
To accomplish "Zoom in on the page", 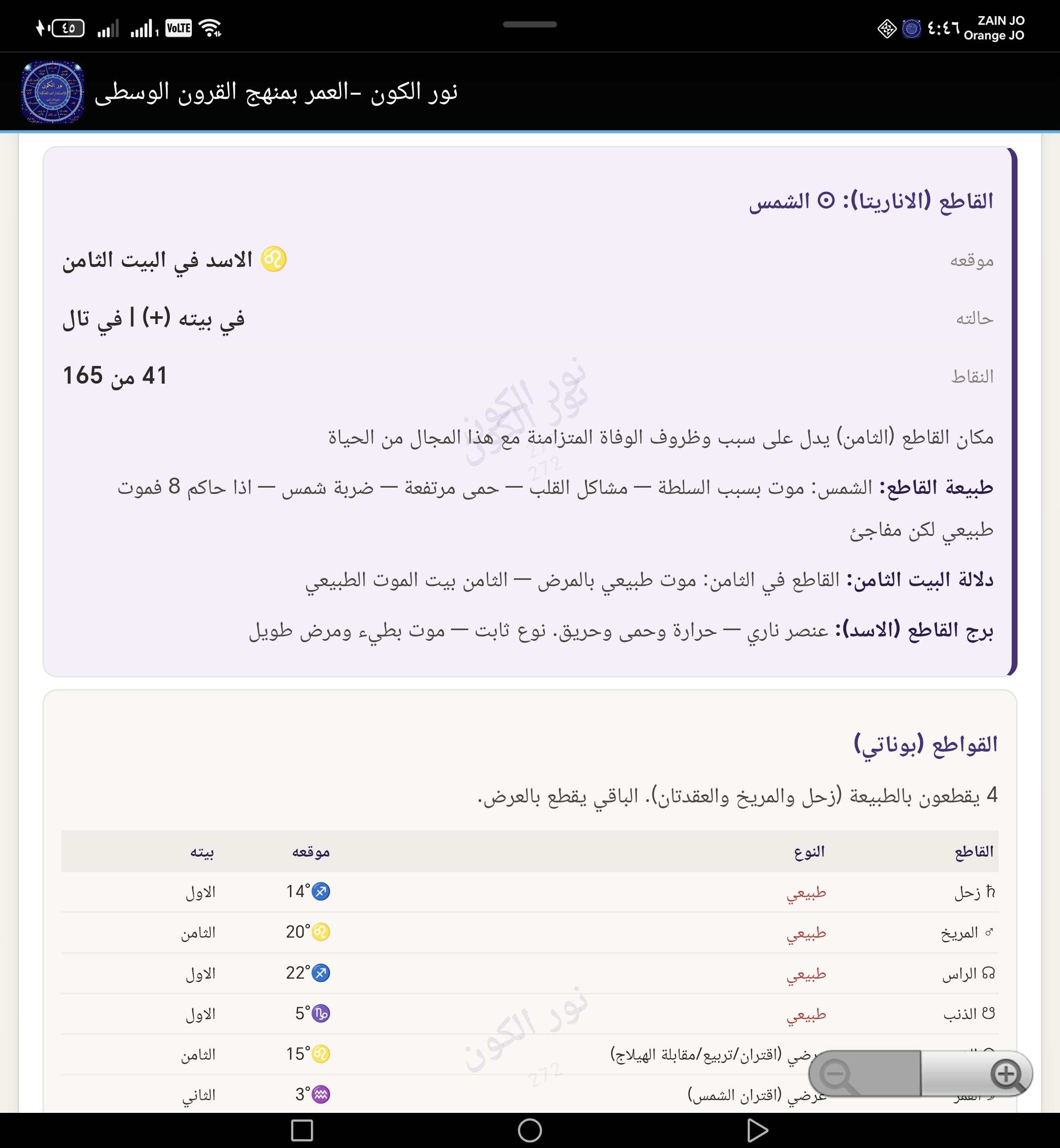I will click(x=1007, y=1074).
